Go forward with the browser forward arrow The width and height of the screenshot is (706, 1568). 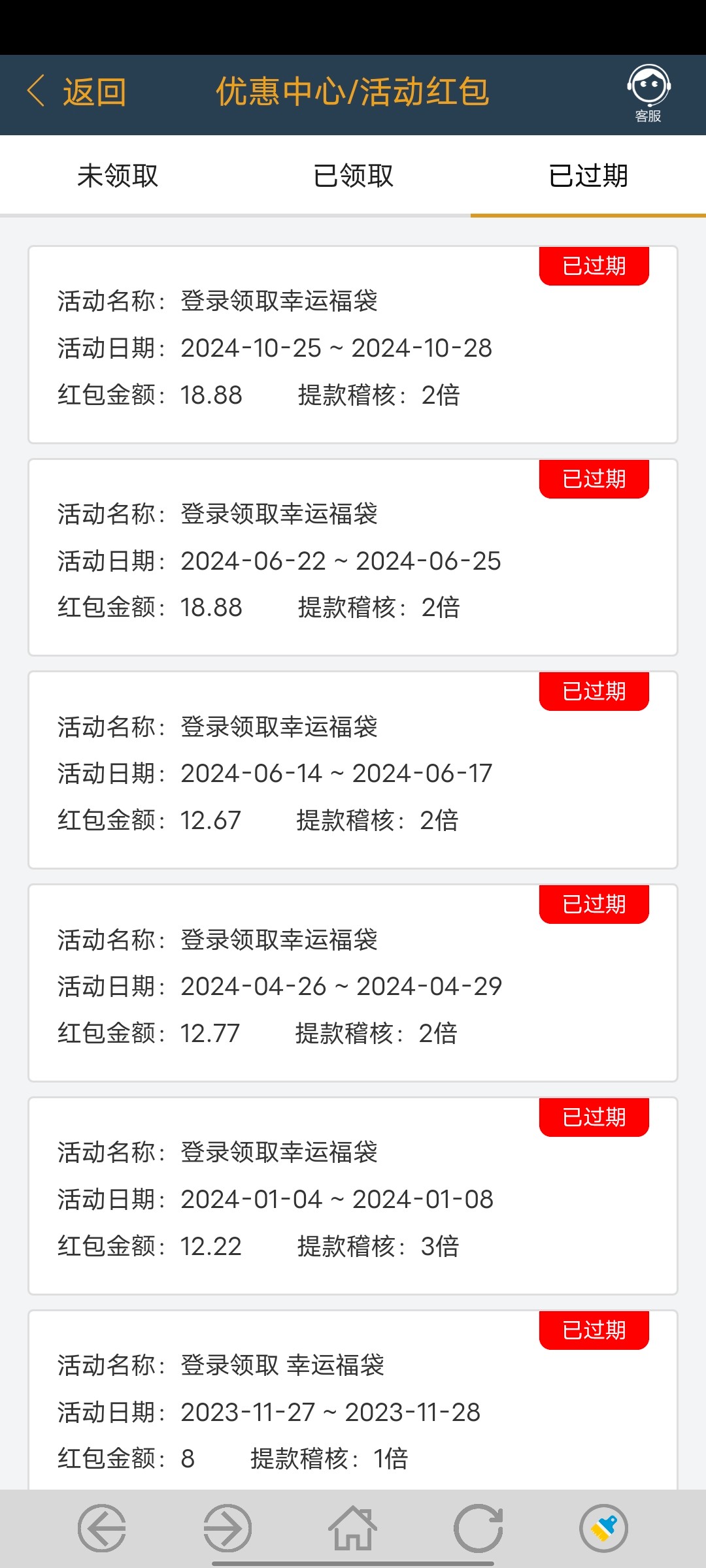[x=227, y=1528]
